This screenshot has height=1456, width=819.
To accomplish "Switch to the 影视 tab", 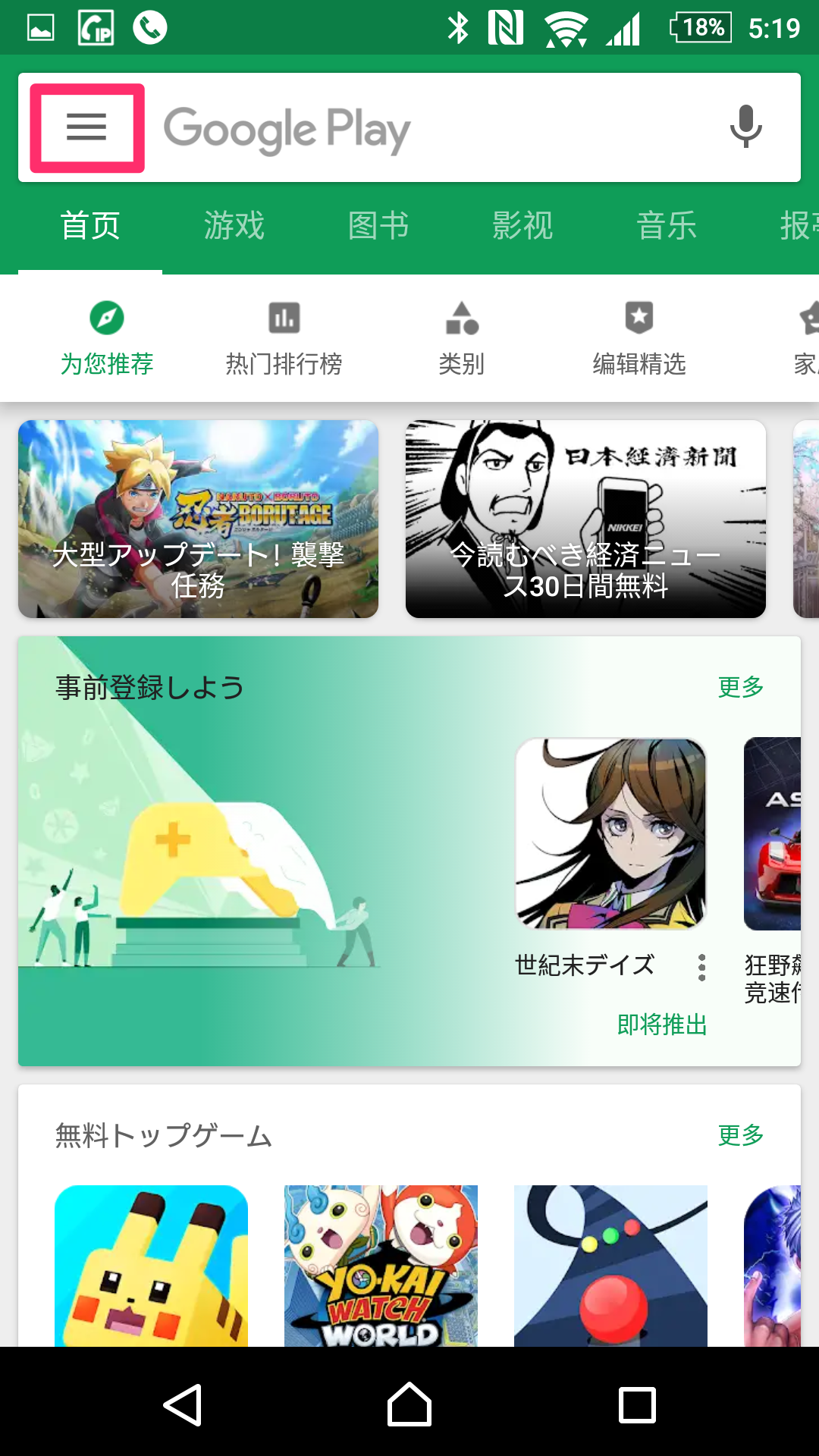I will click(x=522, y=226).
